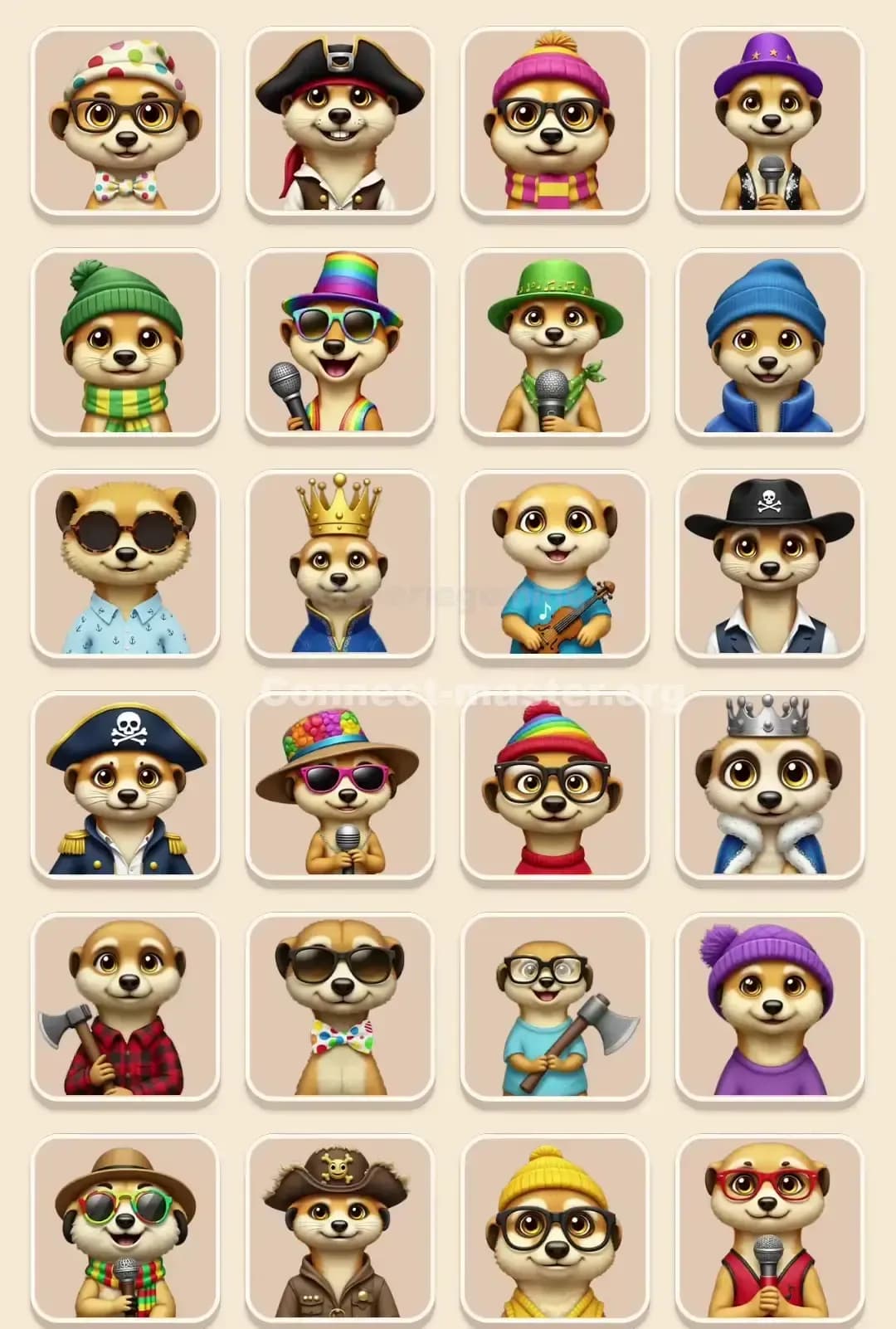Tap the meerkat wearing a silver crown

[x=769, y=786]
